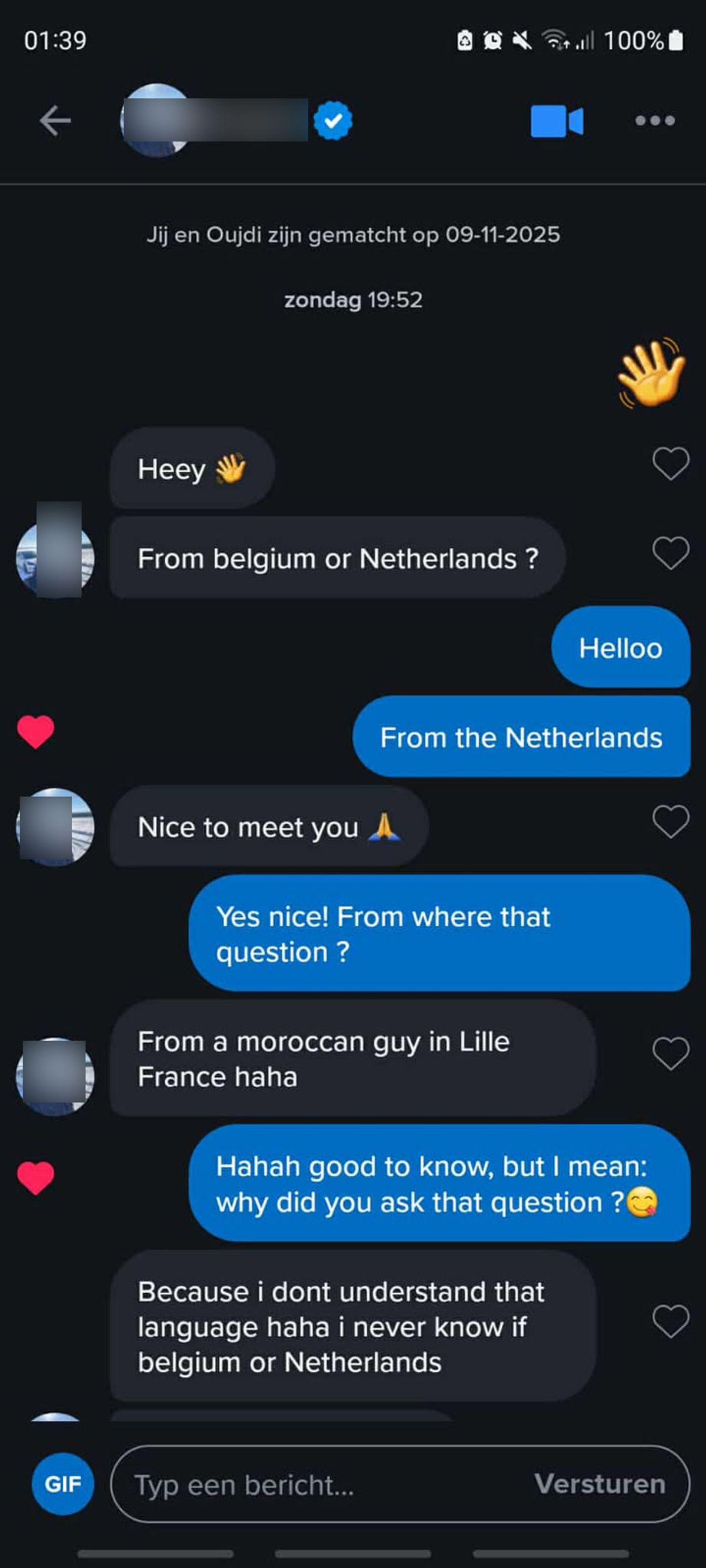Open the GIF picker
Viewport: 706px width, 1568px height.
pyautogui.click(x=63, y=1483)
